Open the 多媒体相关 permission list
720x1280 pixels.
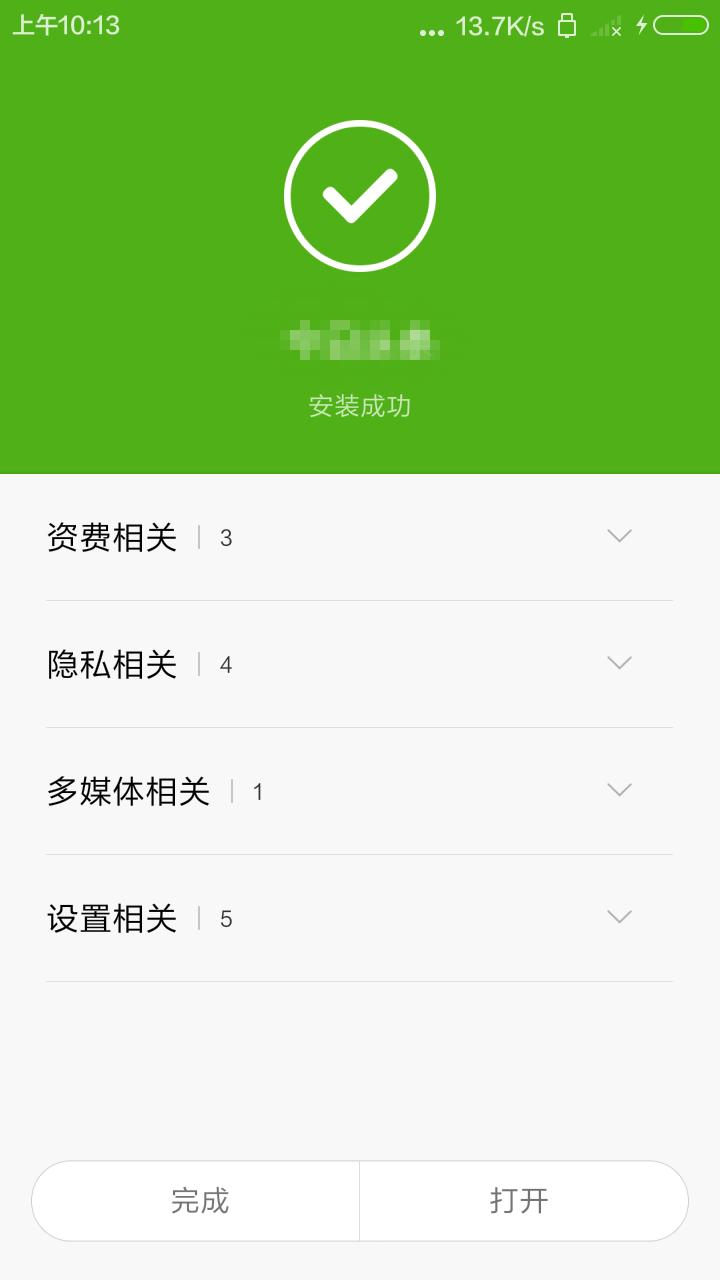click(618, 790)
